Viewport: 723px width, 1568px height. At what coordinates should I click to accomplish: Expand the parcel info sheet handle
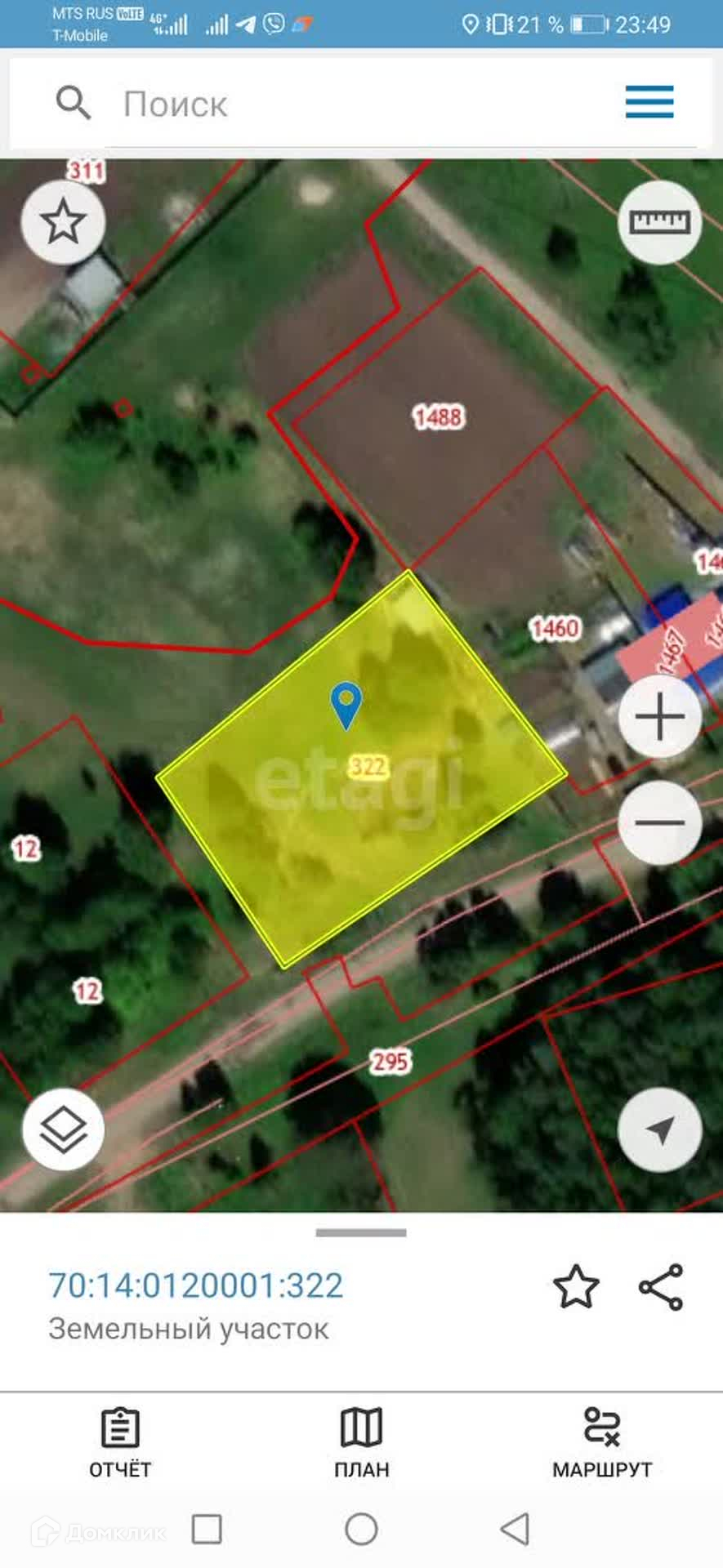(361, 1233)
